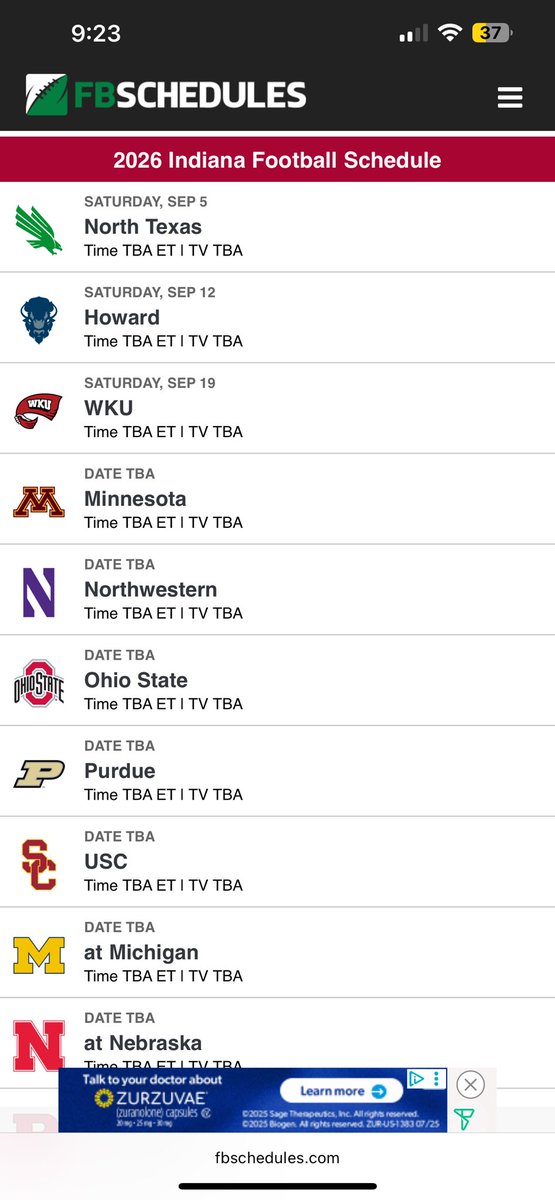Go to FBSchedules home via logo
555x1200 pixels.
(x=166, y=95)
